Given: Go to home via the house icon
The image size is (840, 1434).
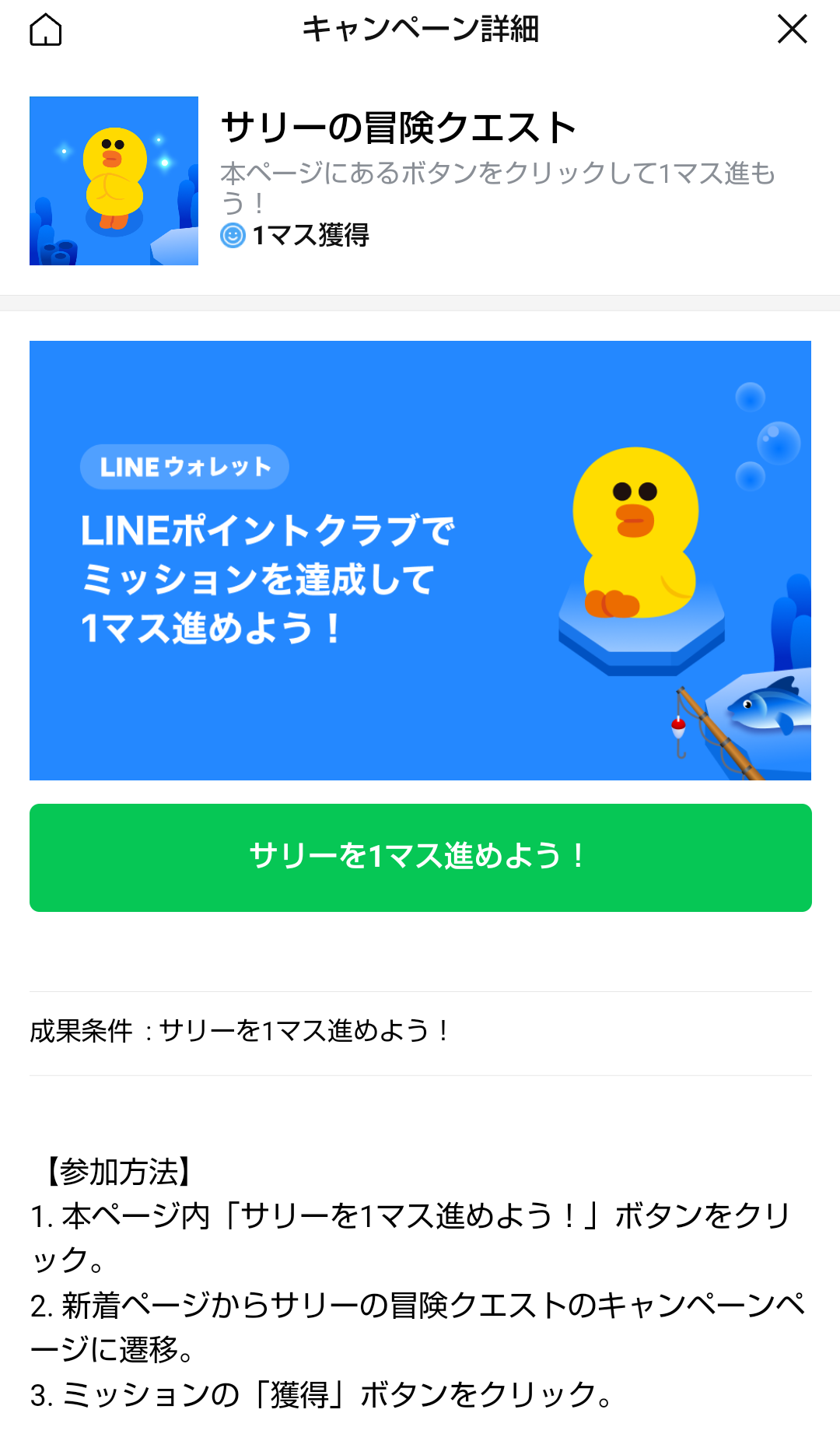Looking at the screenshot, I should [46, 30].
